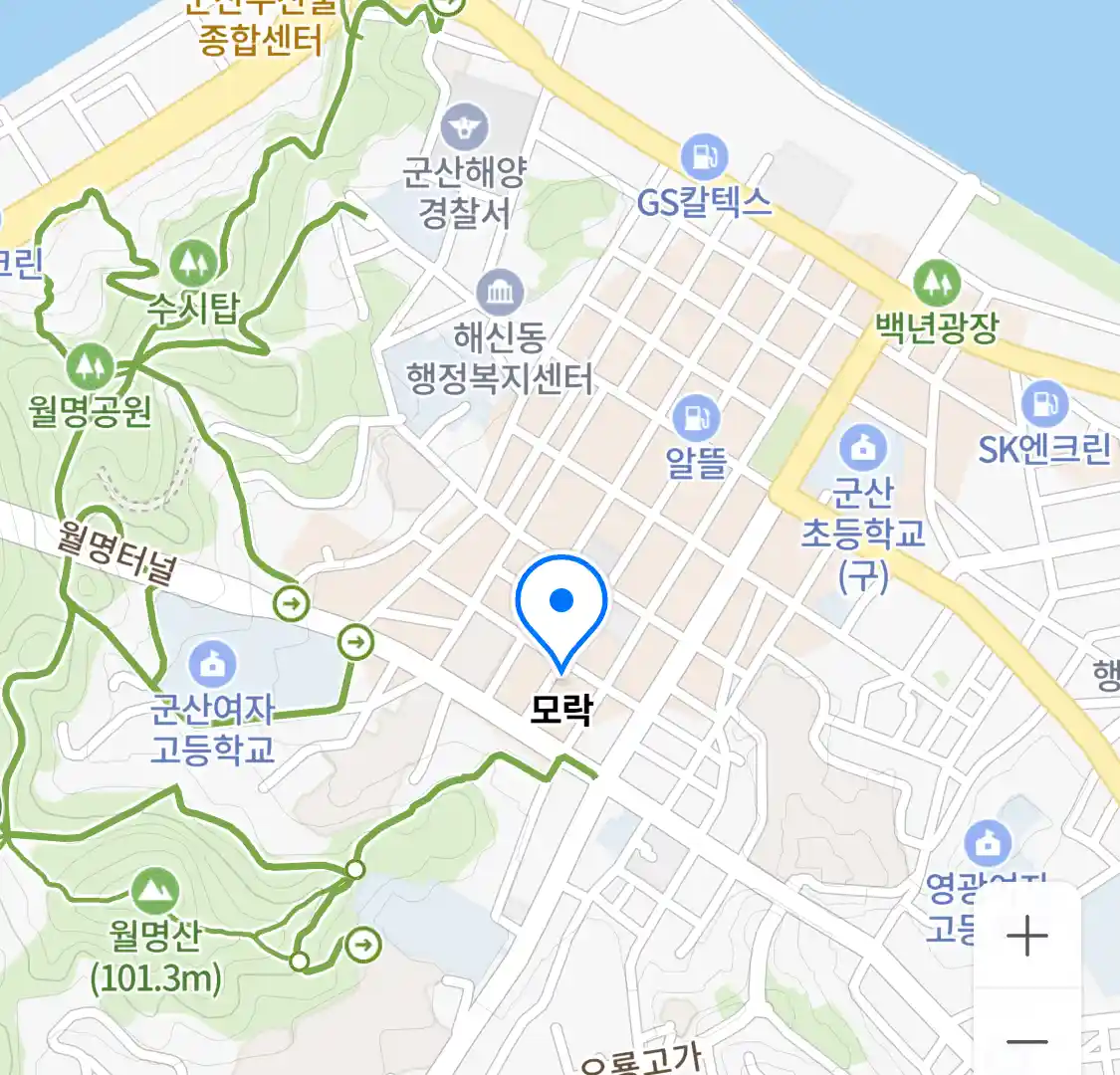1120x1075 pixels.
Task: Select the 해신동 행정복지센터 marker
Action: [500, 293]
